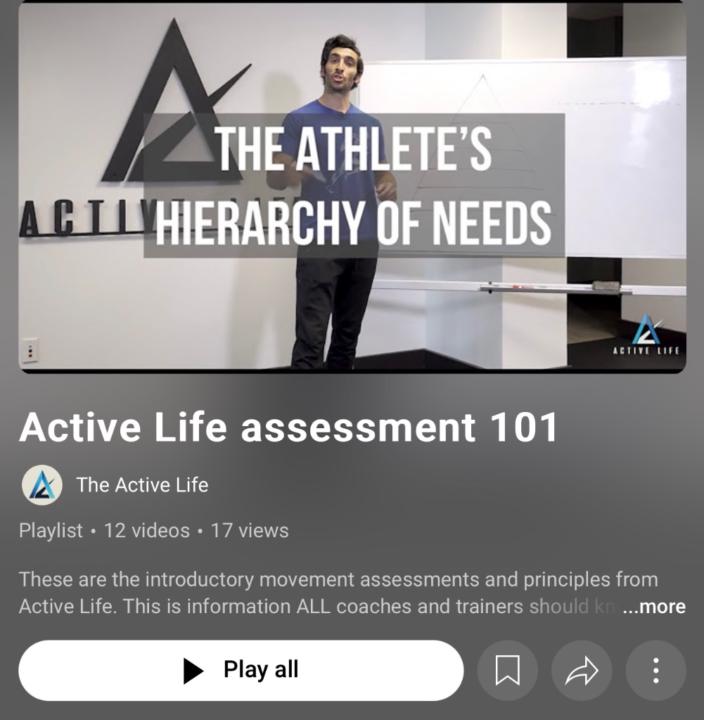Open the overflow menu
The width and height of the screenshot is (704, 720).
coord(655,671)
